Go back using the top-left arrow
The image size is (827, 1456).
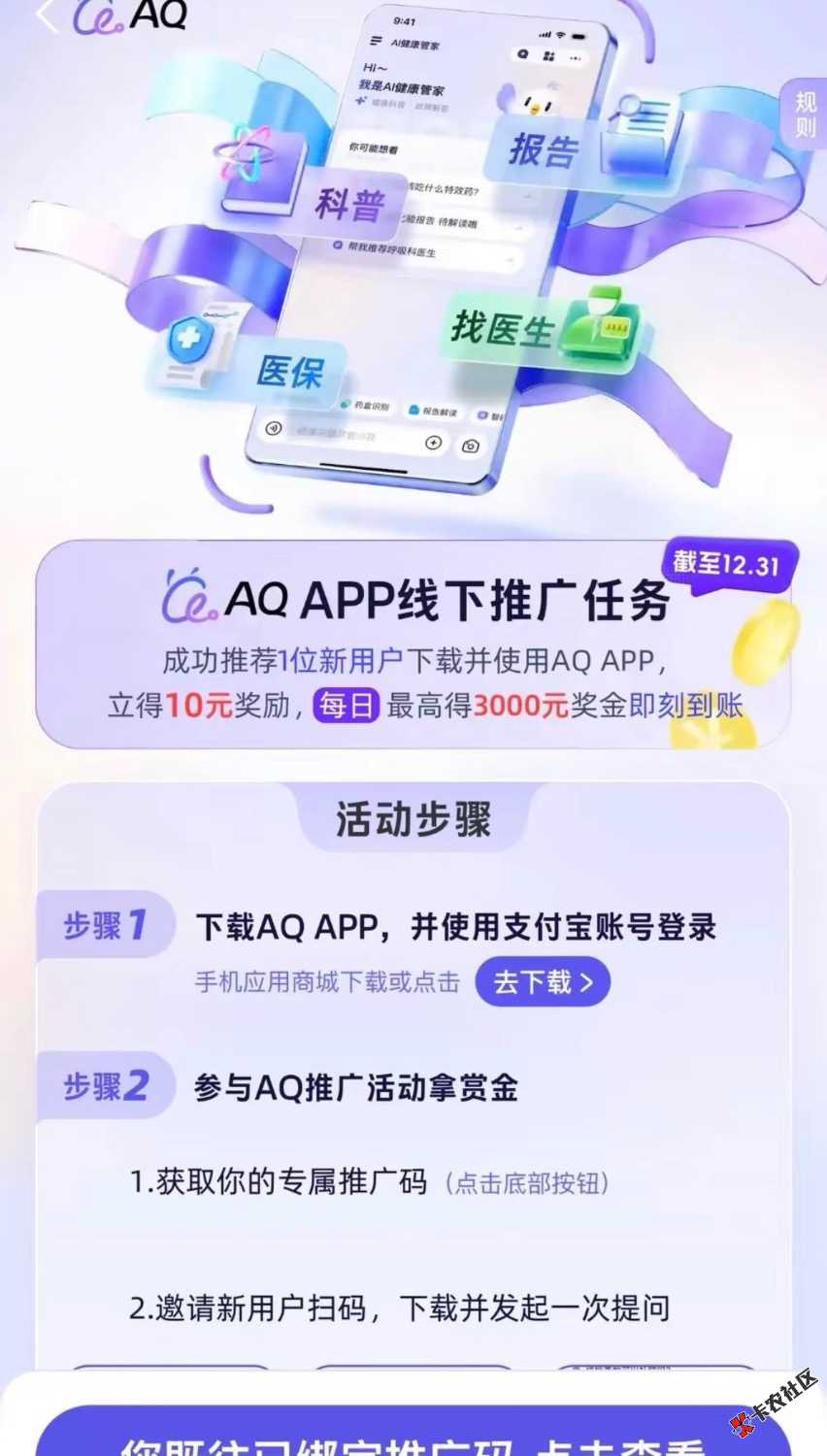[47, 17]
